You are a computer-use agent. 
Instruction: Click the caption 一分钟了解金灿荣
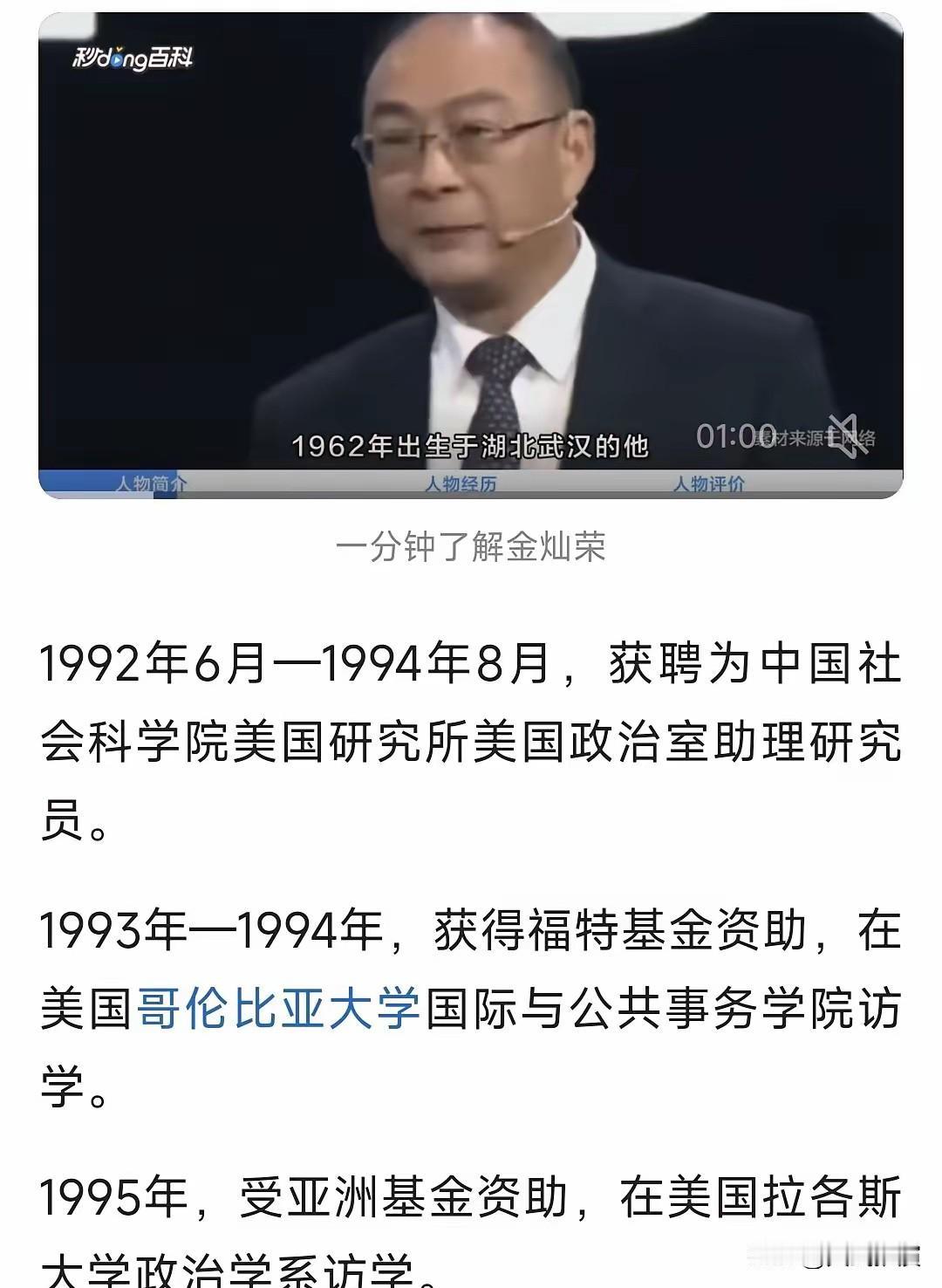(471, 545)
